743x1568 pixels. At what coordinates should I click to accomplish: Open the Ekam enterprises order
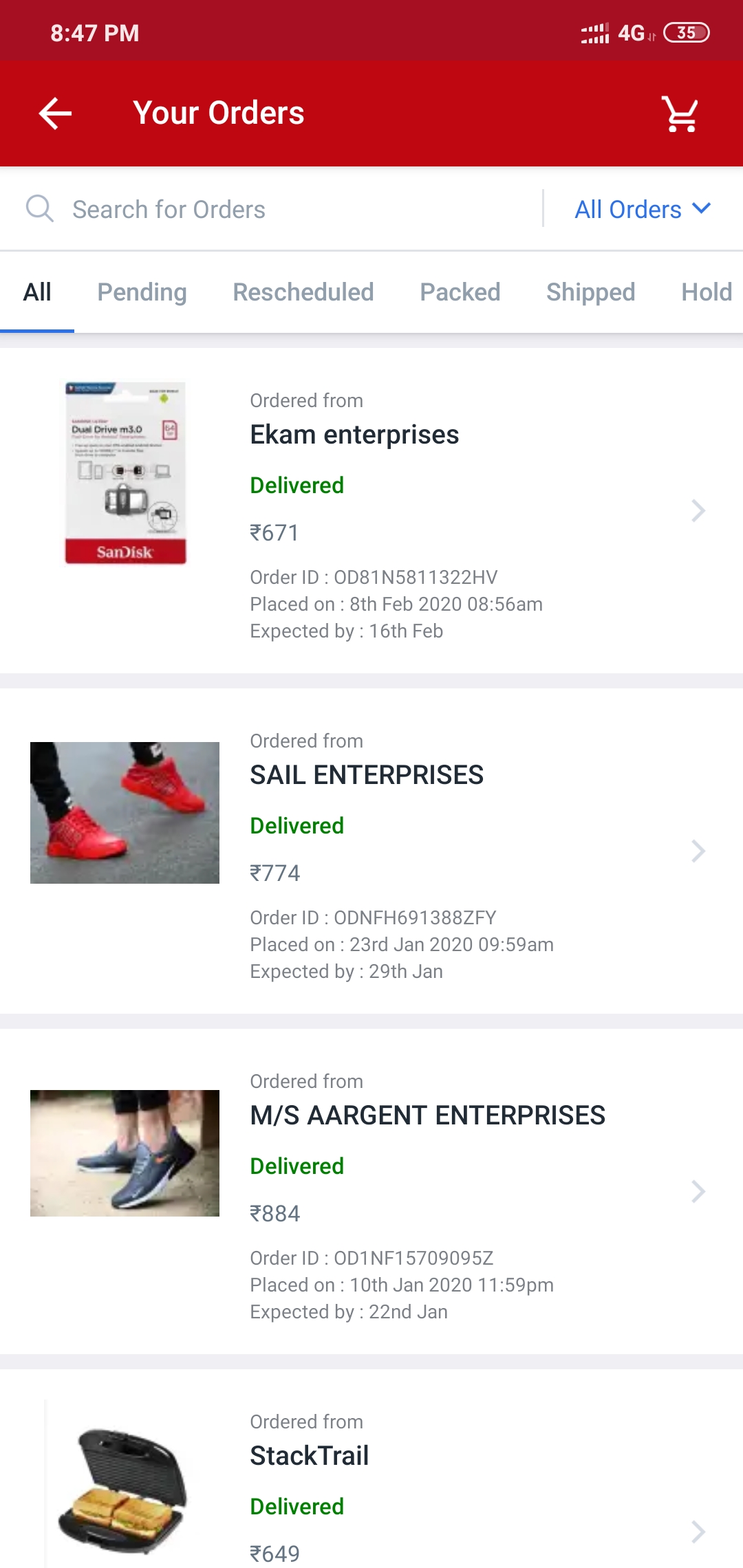tap(371, 510)
